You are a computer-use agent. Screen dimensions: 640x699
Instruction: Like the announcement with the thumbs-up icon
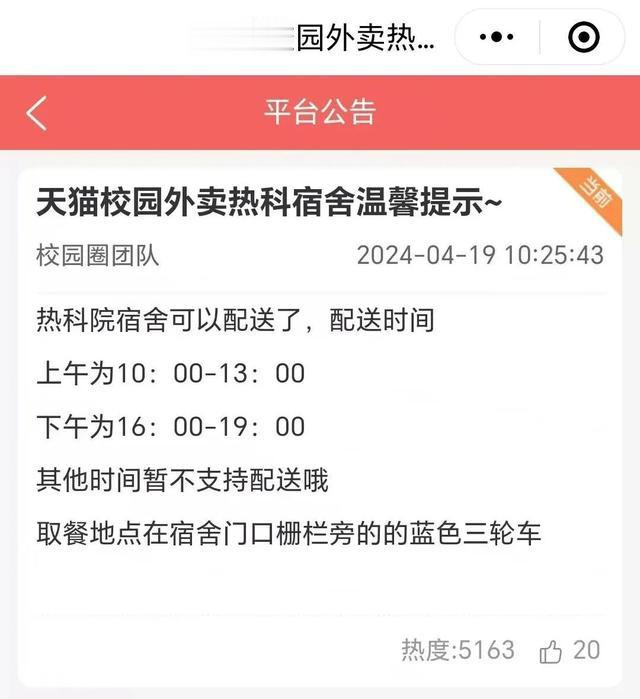(551, 651)
